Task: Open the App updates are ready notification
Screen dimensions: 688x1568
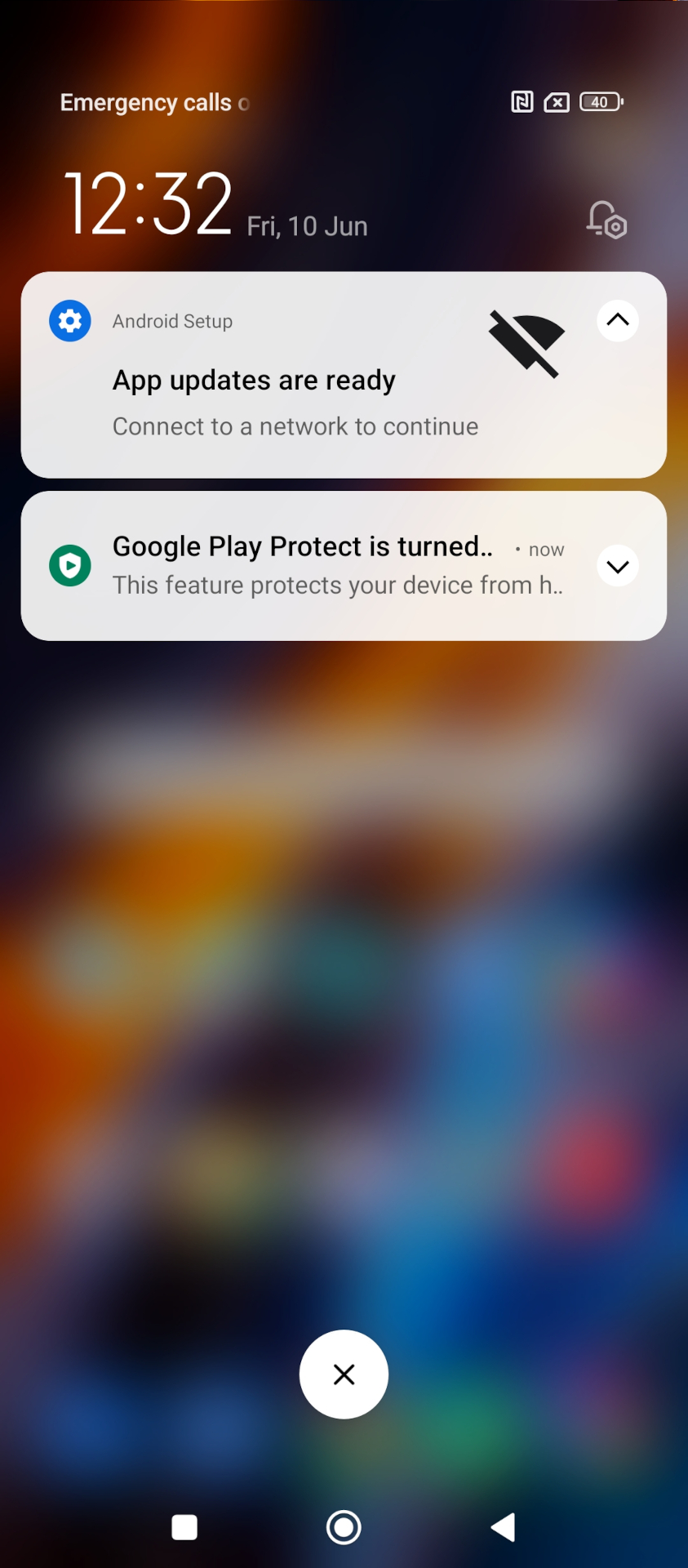Action: click(344, 375)
